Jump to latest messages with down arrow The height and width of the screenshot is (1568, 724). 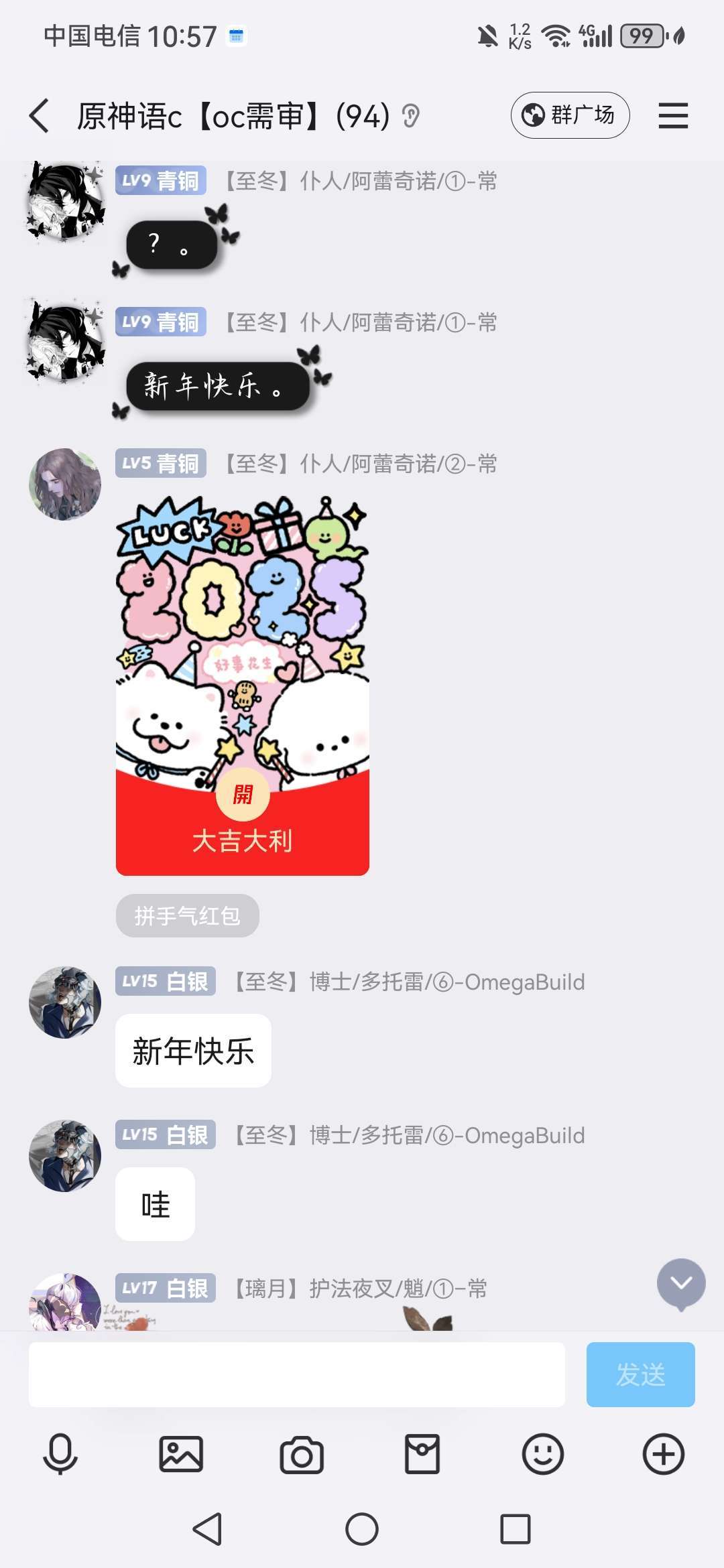coord(681,1283)
